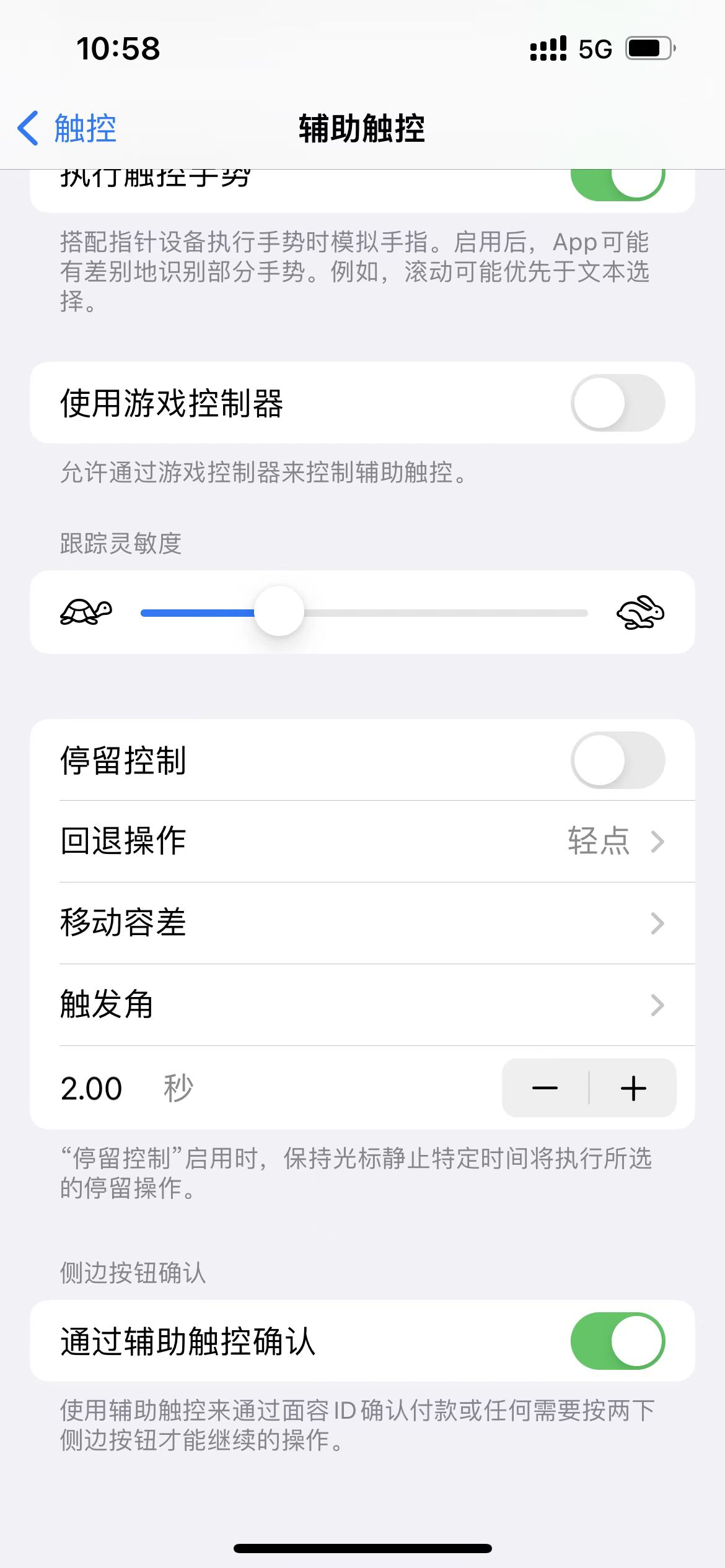This screenshot has width=725, height=1568.
Task: Enable 使用游戏控制器 switch
Action: pos(617,403)
